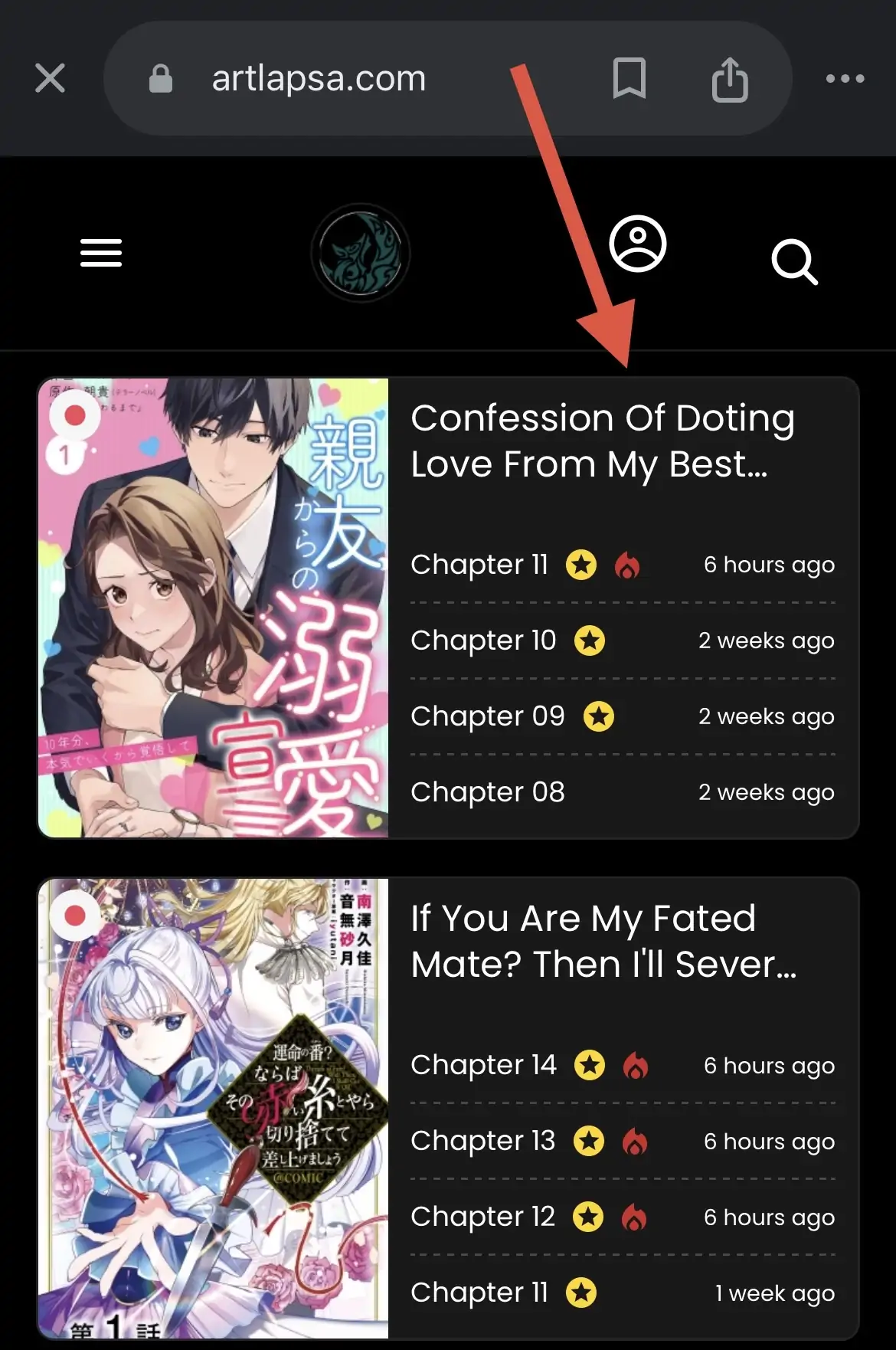This screenshot has width=896, height=1350.
Task: Bookmark this page in the browser
Action: pos(629,78)
